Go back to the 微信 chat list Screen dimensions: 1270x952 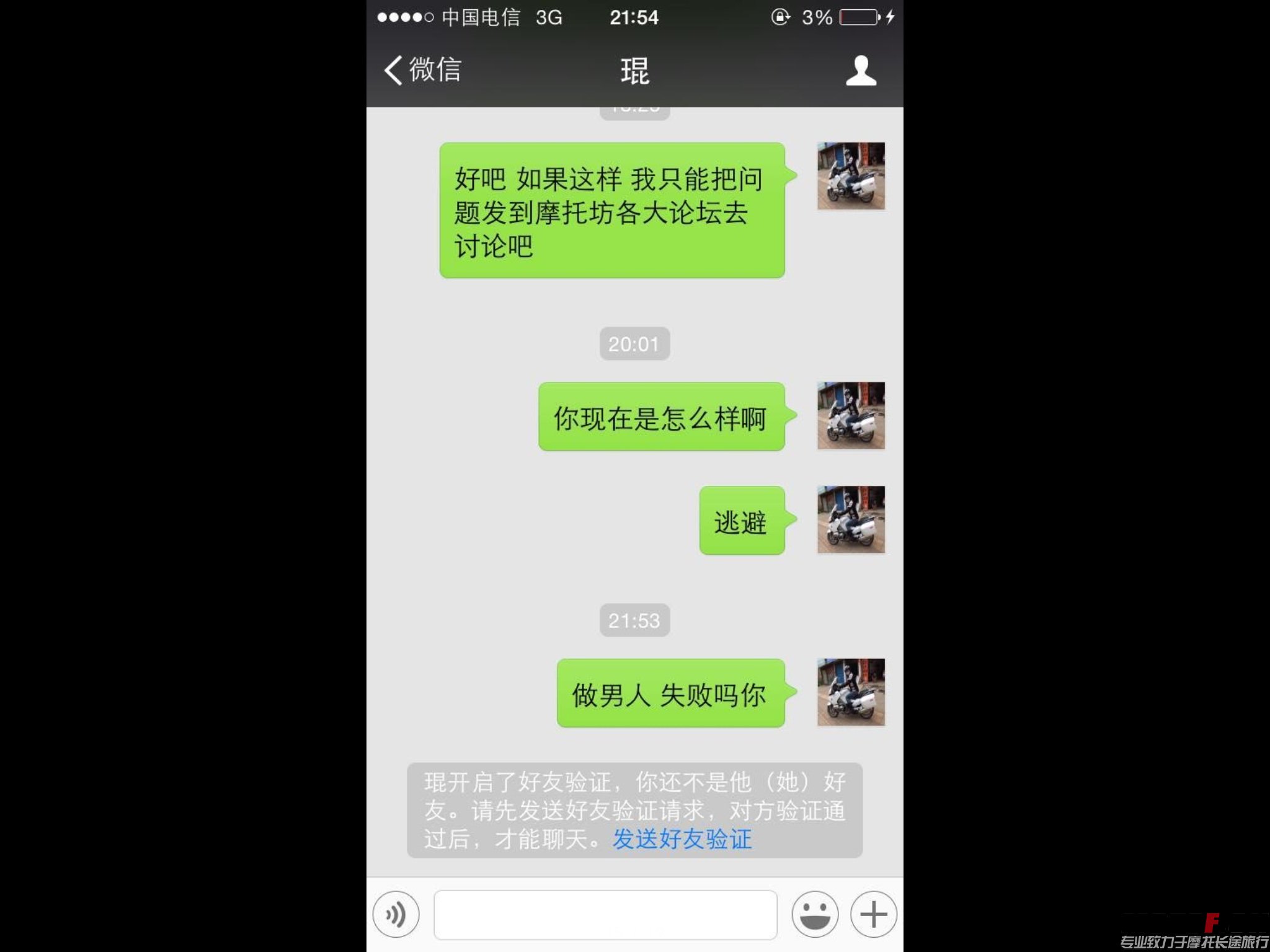coord(423,70)
